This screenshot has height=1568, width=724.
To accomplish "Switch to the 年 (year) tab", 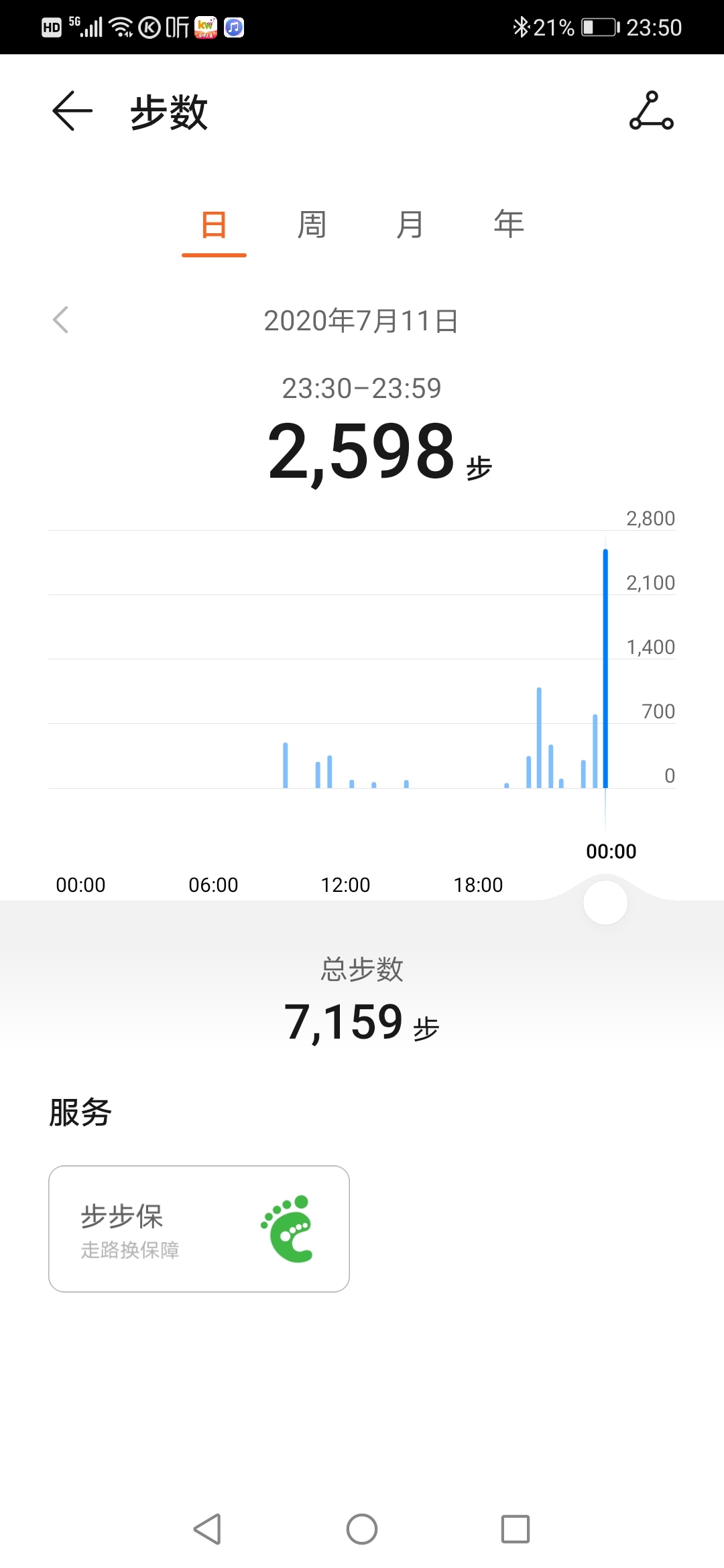I will click(x=509, y=224).
